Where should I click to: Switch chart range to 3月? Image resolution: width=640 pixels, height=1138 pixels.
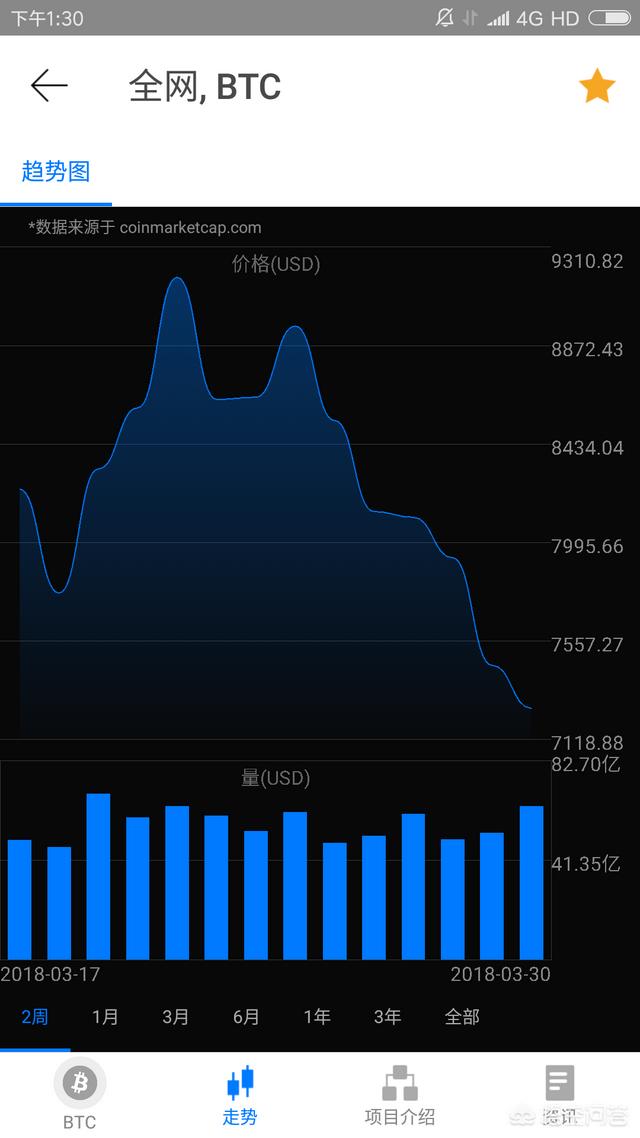[176, 1016]
